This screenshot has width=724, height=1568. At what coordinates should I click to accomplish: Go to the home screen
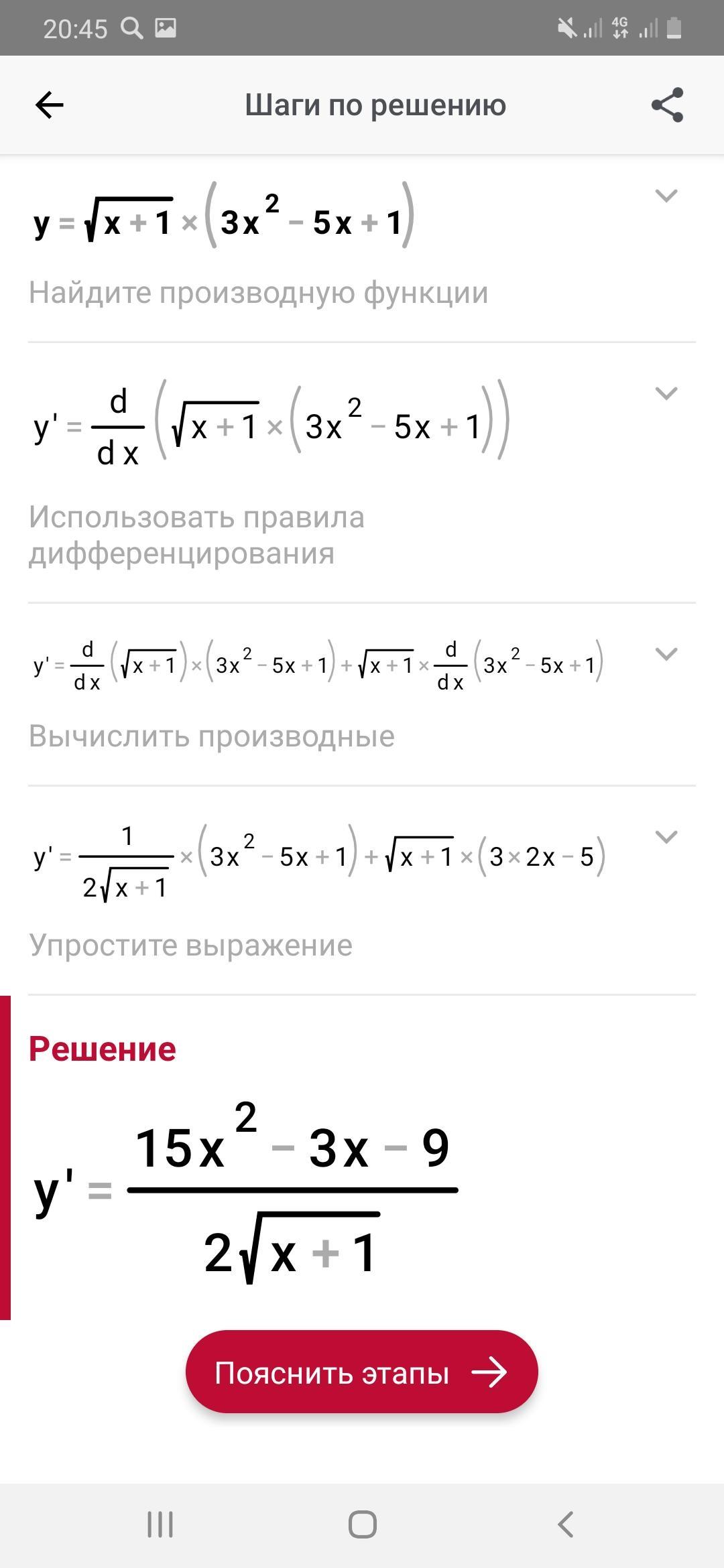362,1524
